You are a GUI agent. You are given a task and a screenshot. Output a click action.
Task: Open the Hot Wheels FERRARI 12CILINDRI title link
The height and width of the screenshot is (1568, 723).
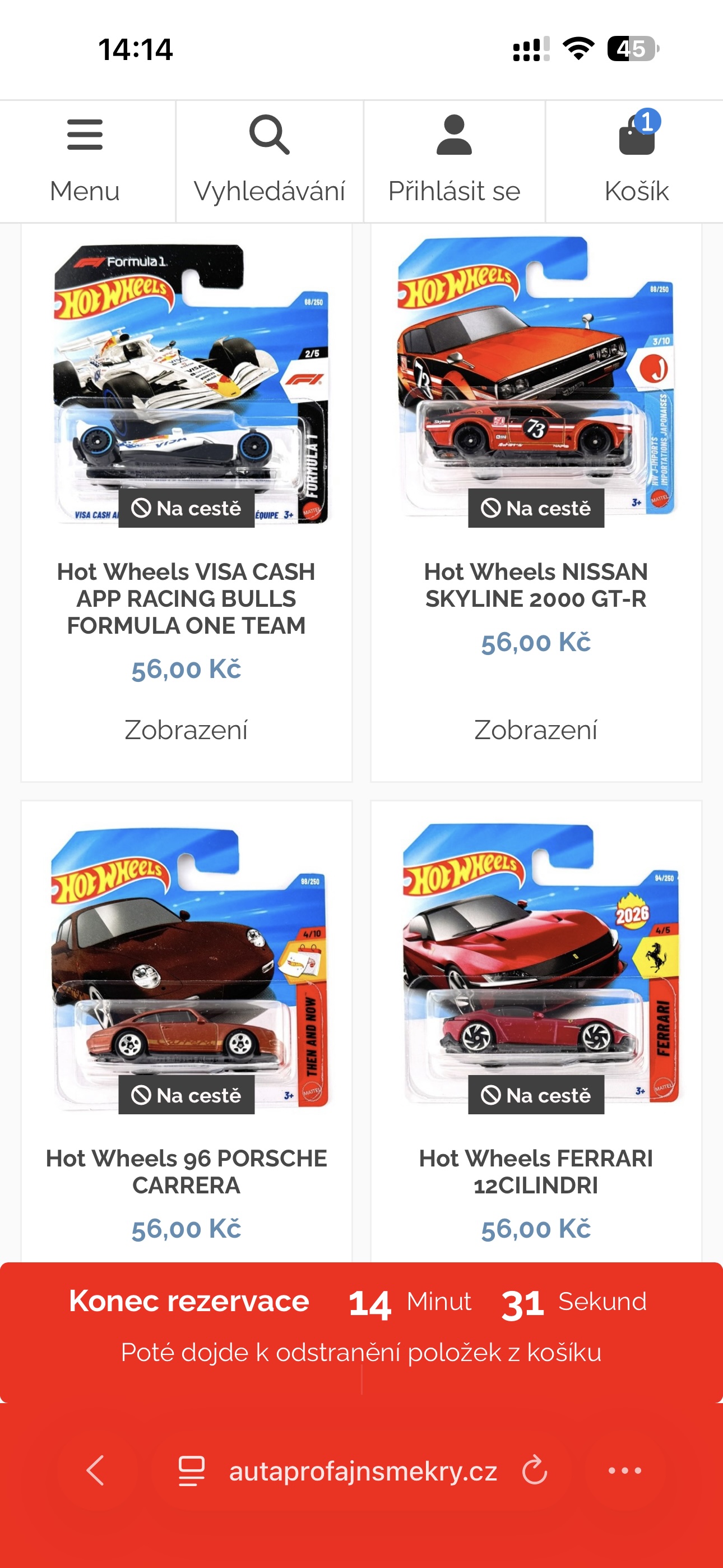(536, 1172)
